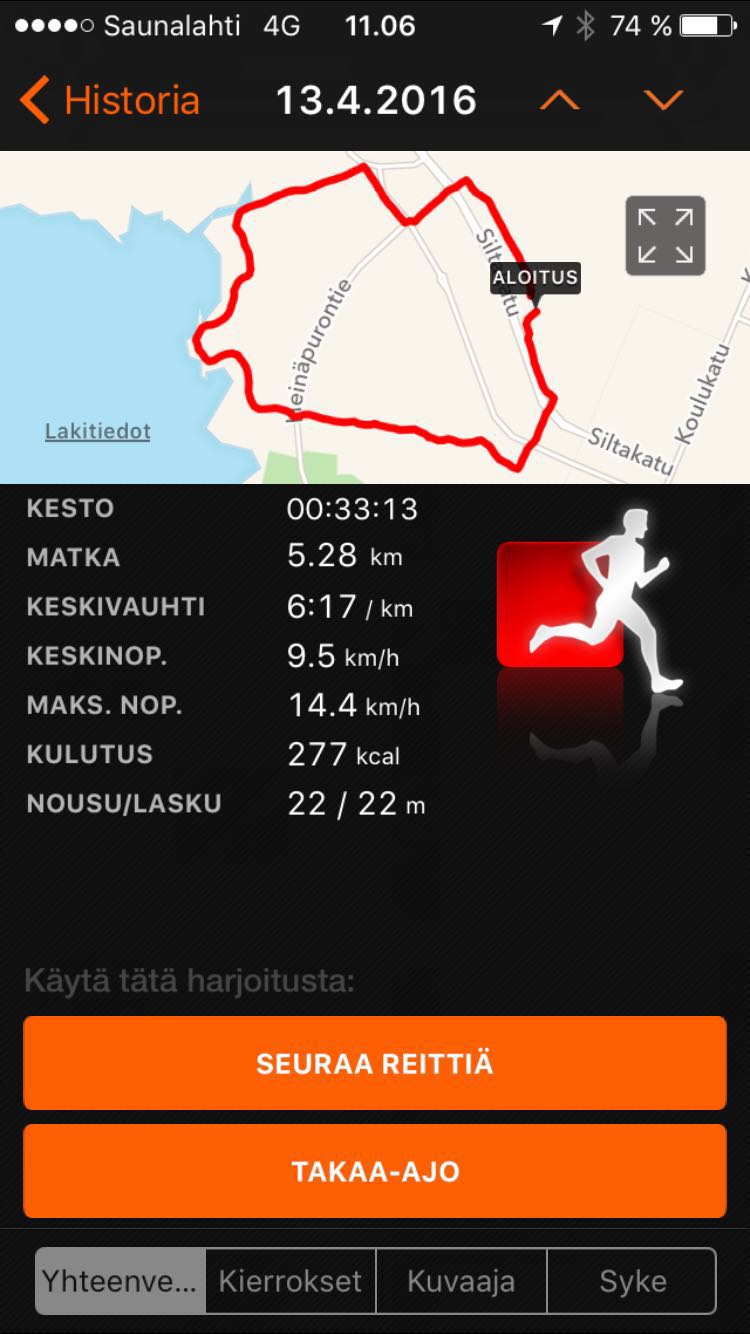Open the Kuvaaja tab

point(461,1281)
